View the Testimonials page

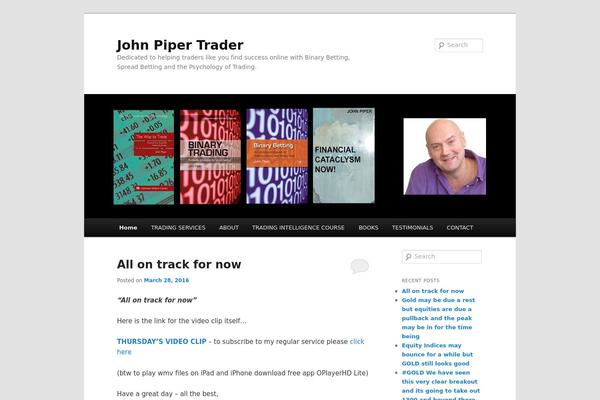[412, 227]
